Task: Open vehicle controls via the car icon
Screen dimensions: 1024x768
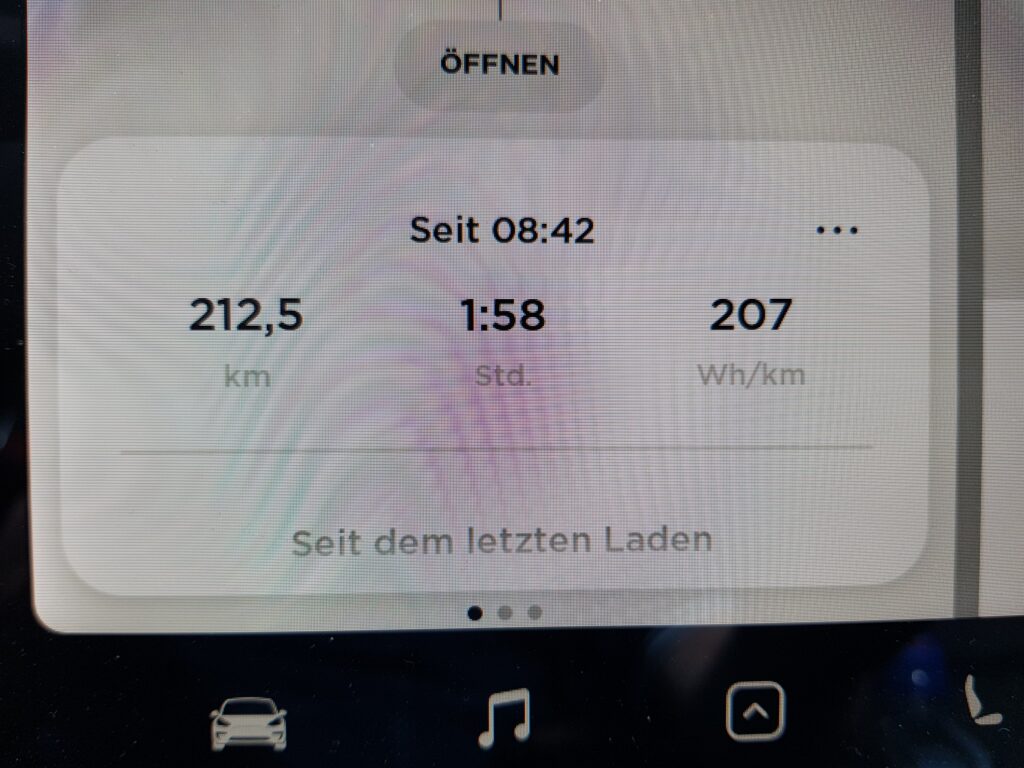Action: coord(248,722)
